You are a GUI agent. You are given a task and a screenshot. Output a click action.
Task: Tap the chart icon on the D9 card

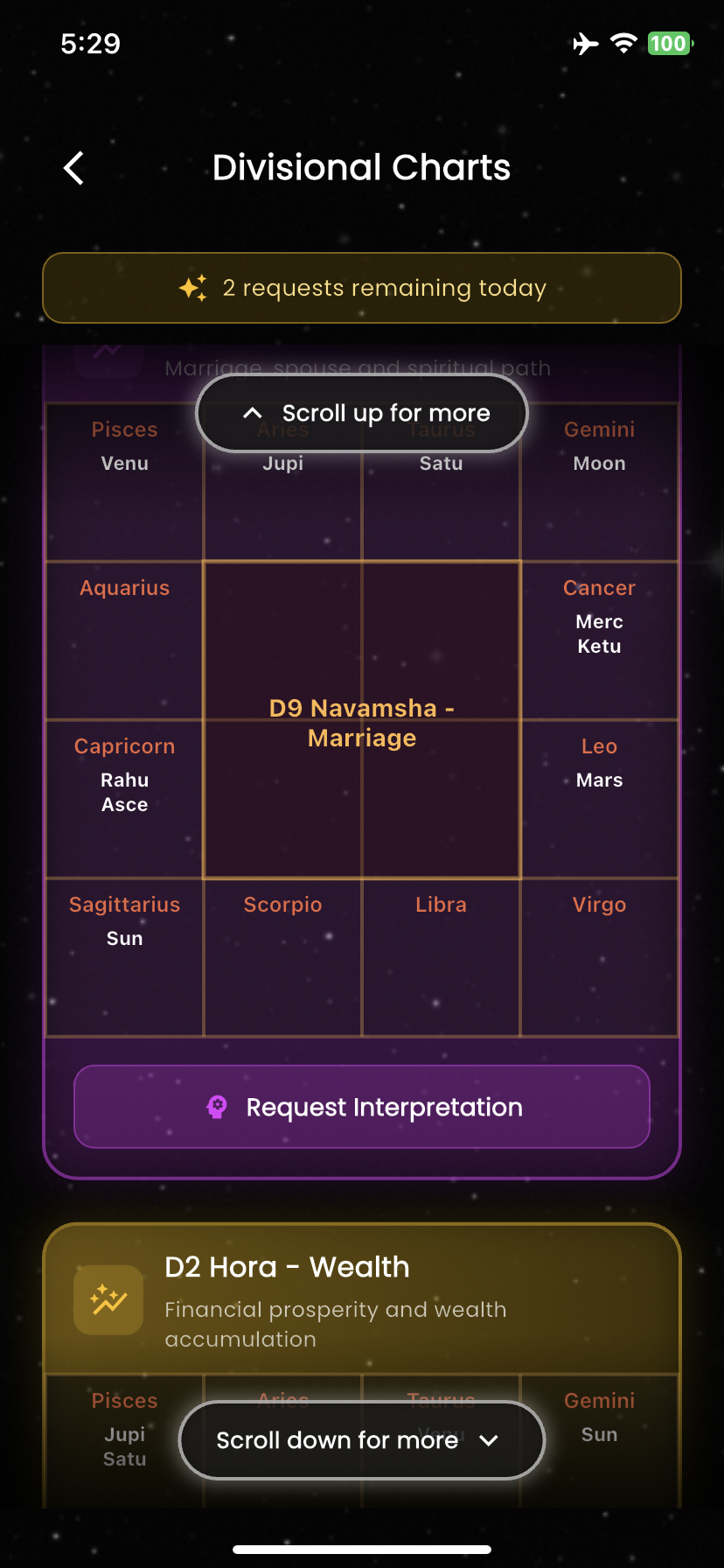(108, 357)
